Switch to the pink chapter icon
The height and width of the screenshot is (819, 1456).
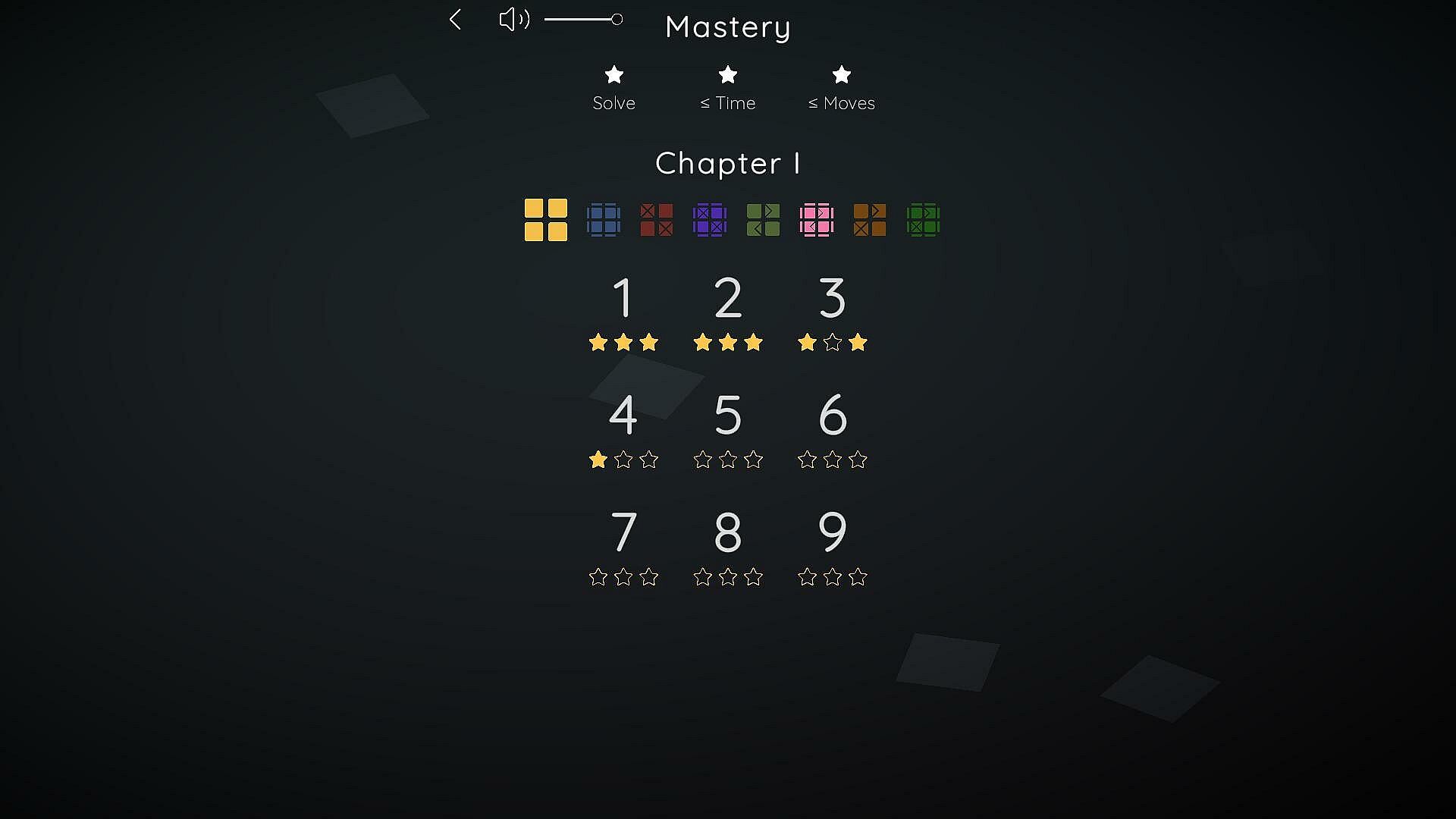pos(817,220)
